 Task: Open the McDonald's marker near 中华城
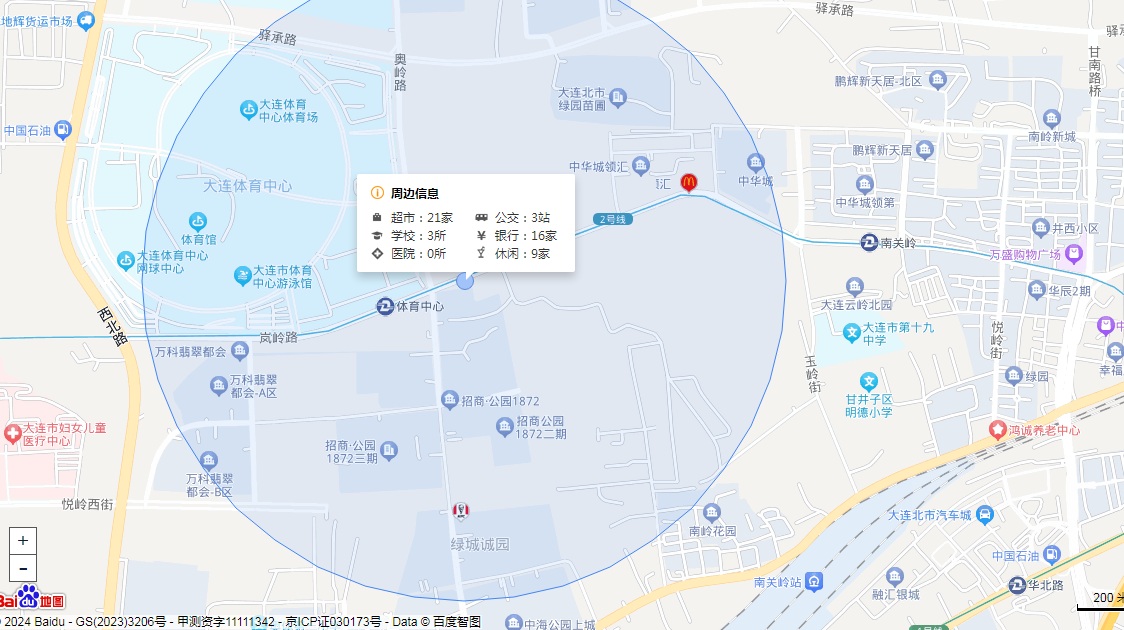click(688, 182)
